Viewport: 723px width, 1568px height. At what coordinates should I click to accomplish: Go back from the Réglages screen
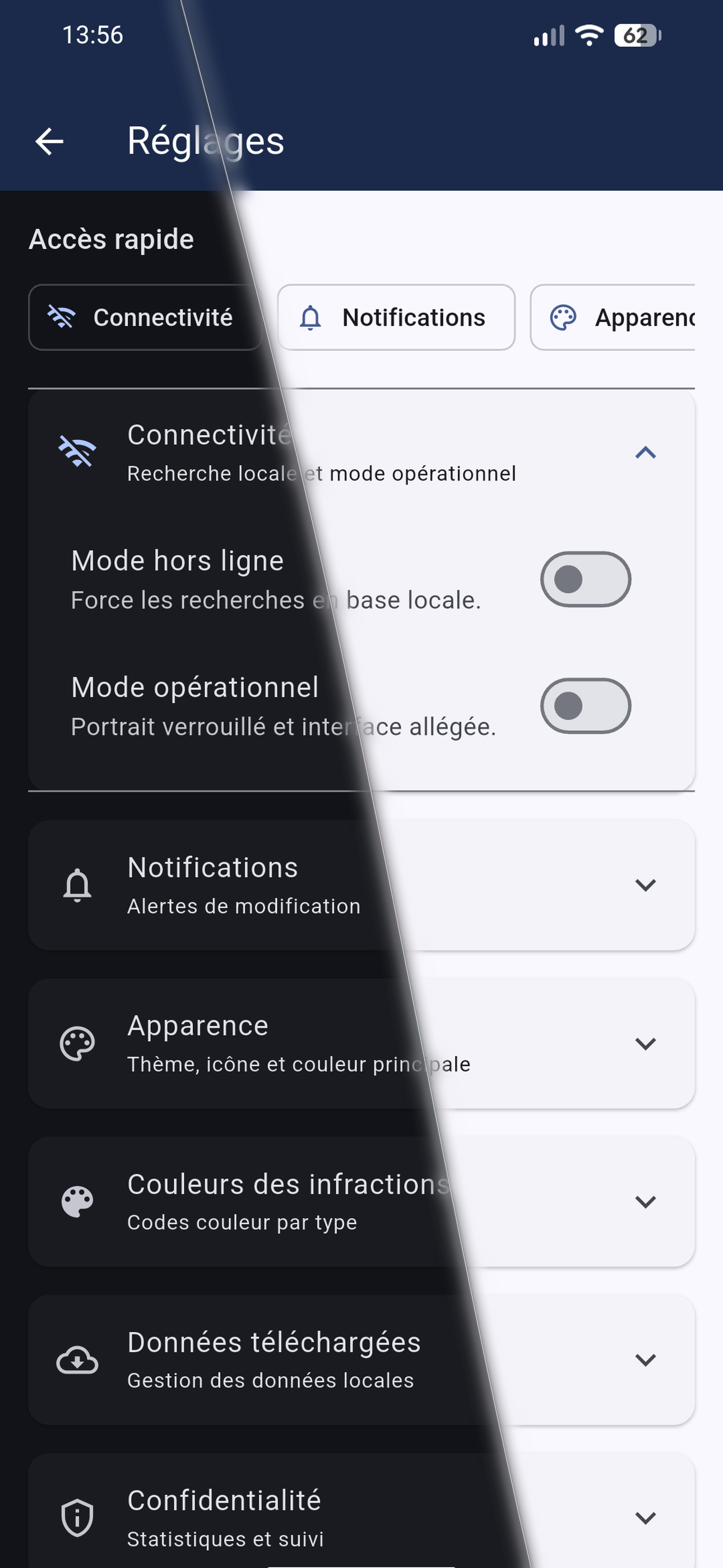point(49,142)
